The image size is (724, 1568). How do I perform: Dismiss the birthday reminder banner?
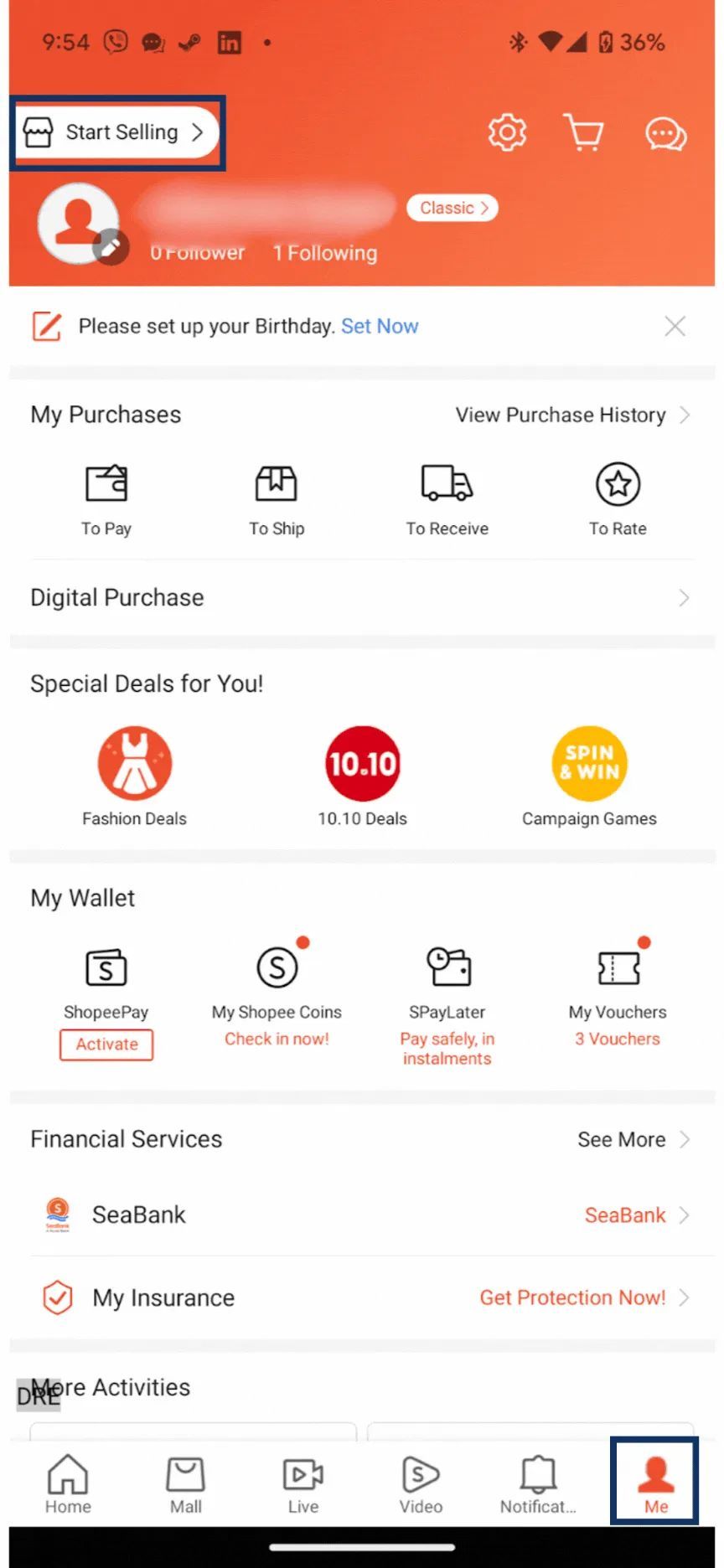click(675, 326)
